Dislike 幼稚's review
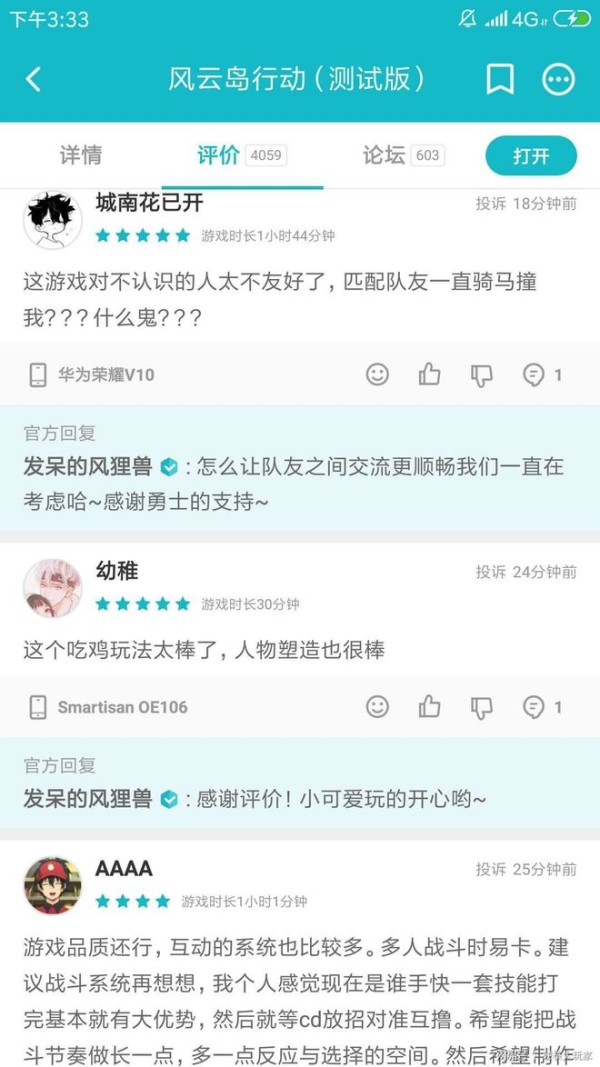 click(482, 708)
